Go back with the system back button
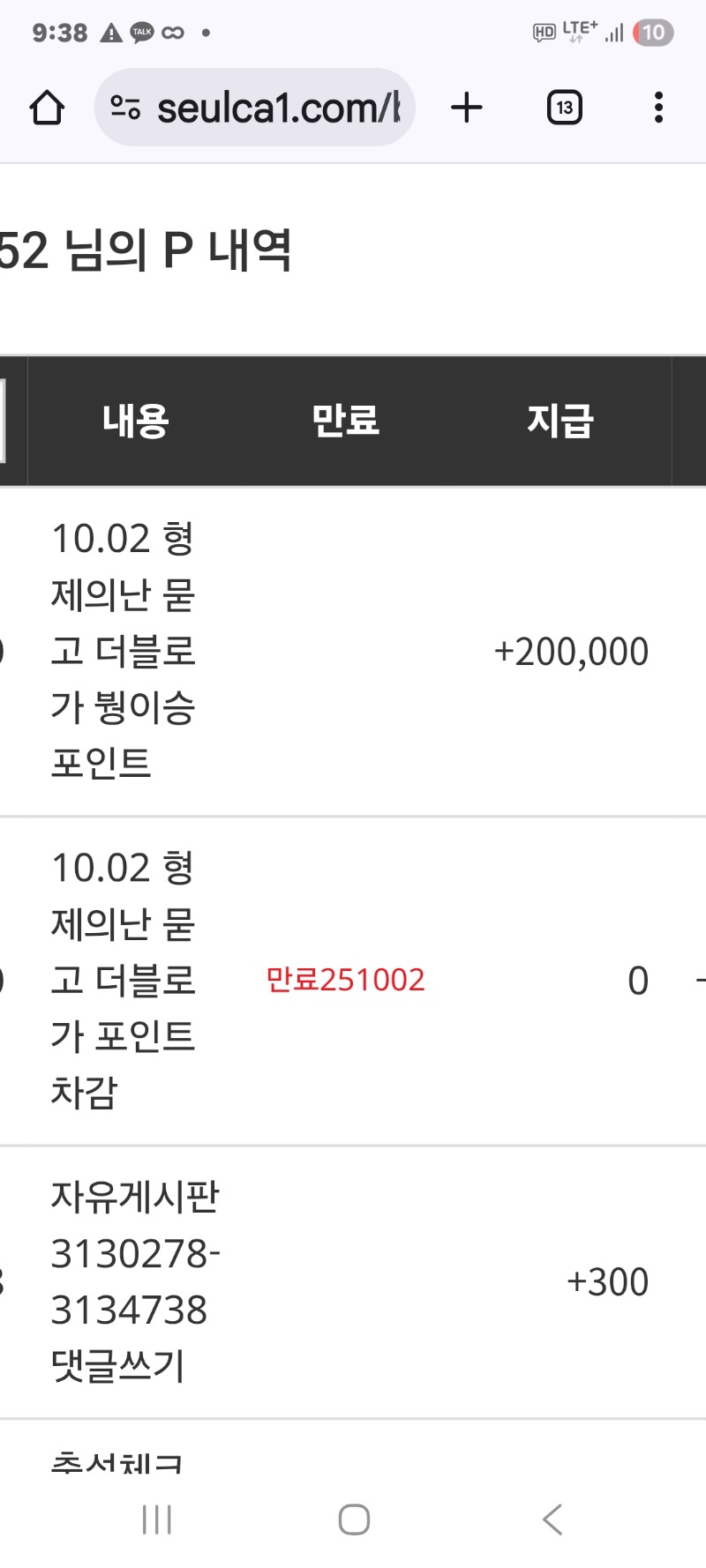The image size is (706, 1568). 552,1519
